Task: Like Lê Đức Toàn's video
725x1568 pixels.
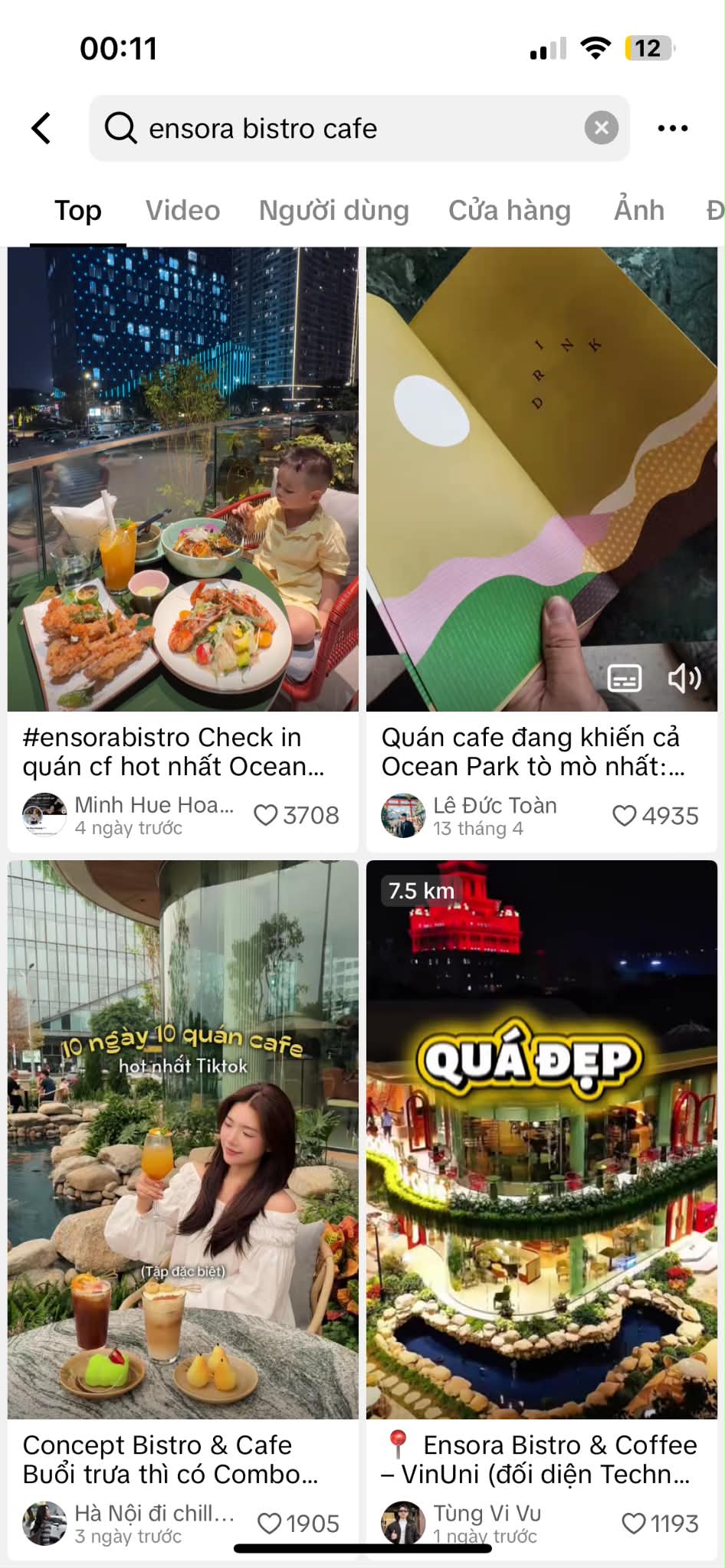Action: pyautogui.click(x=624, y=816)
